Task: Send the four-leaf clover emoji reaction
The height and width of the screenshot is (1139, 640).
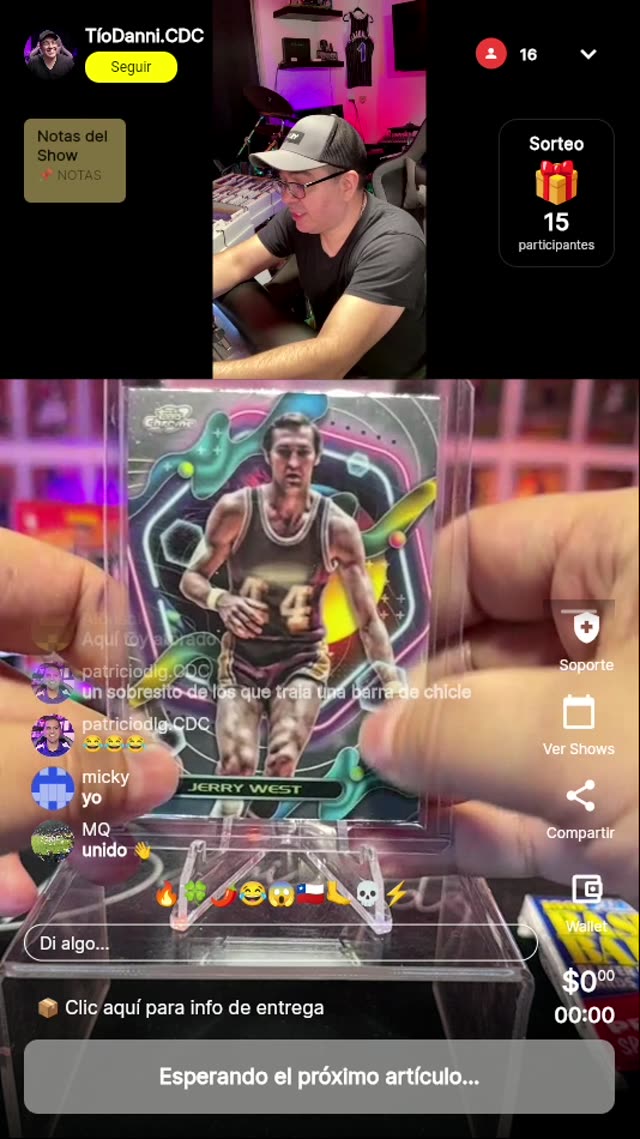Action: [x=194, y=894]
